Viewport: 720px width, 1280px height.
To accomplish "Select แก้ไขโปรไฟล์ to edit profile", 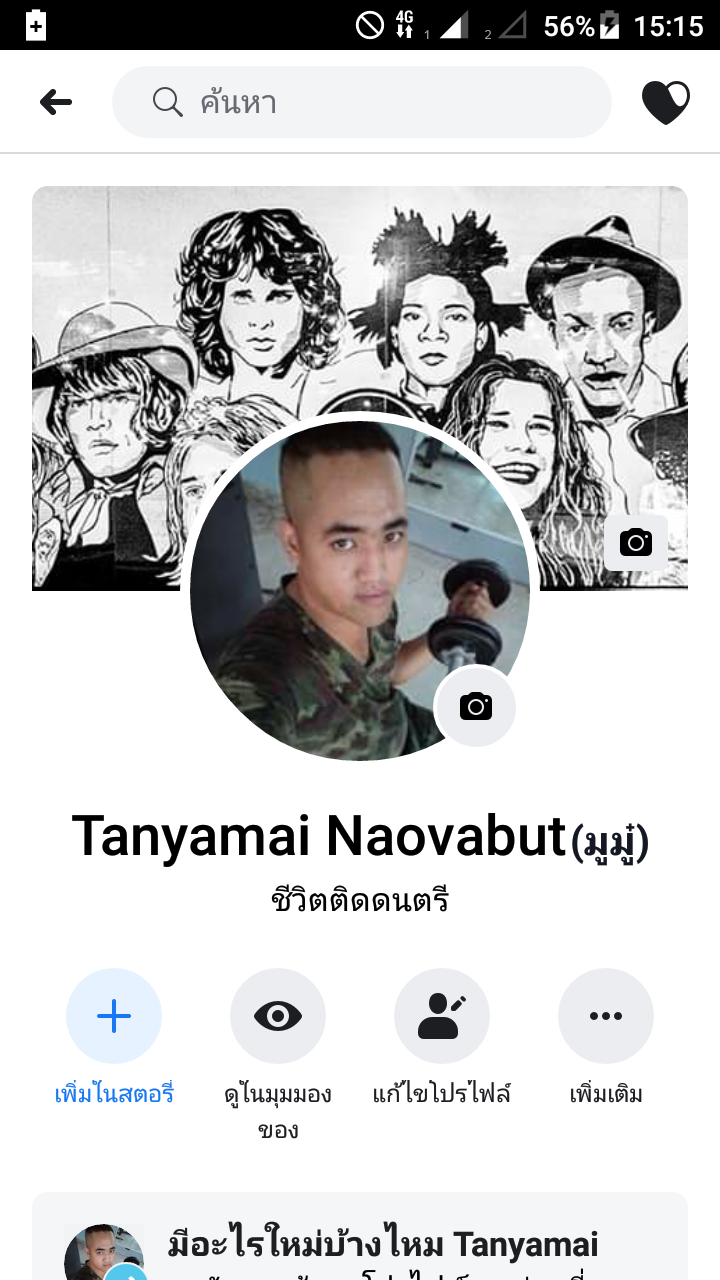I will pyautogui.click(x=442, y=1016).
